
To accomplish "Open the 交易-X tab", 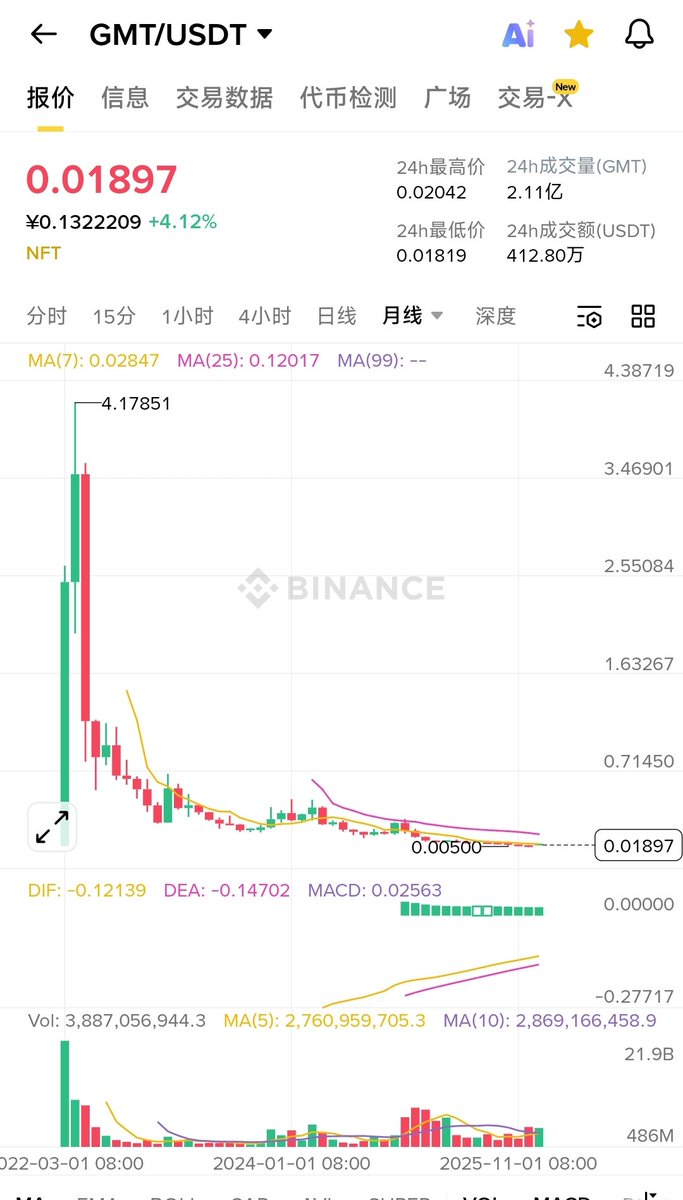I will (536, 97).
